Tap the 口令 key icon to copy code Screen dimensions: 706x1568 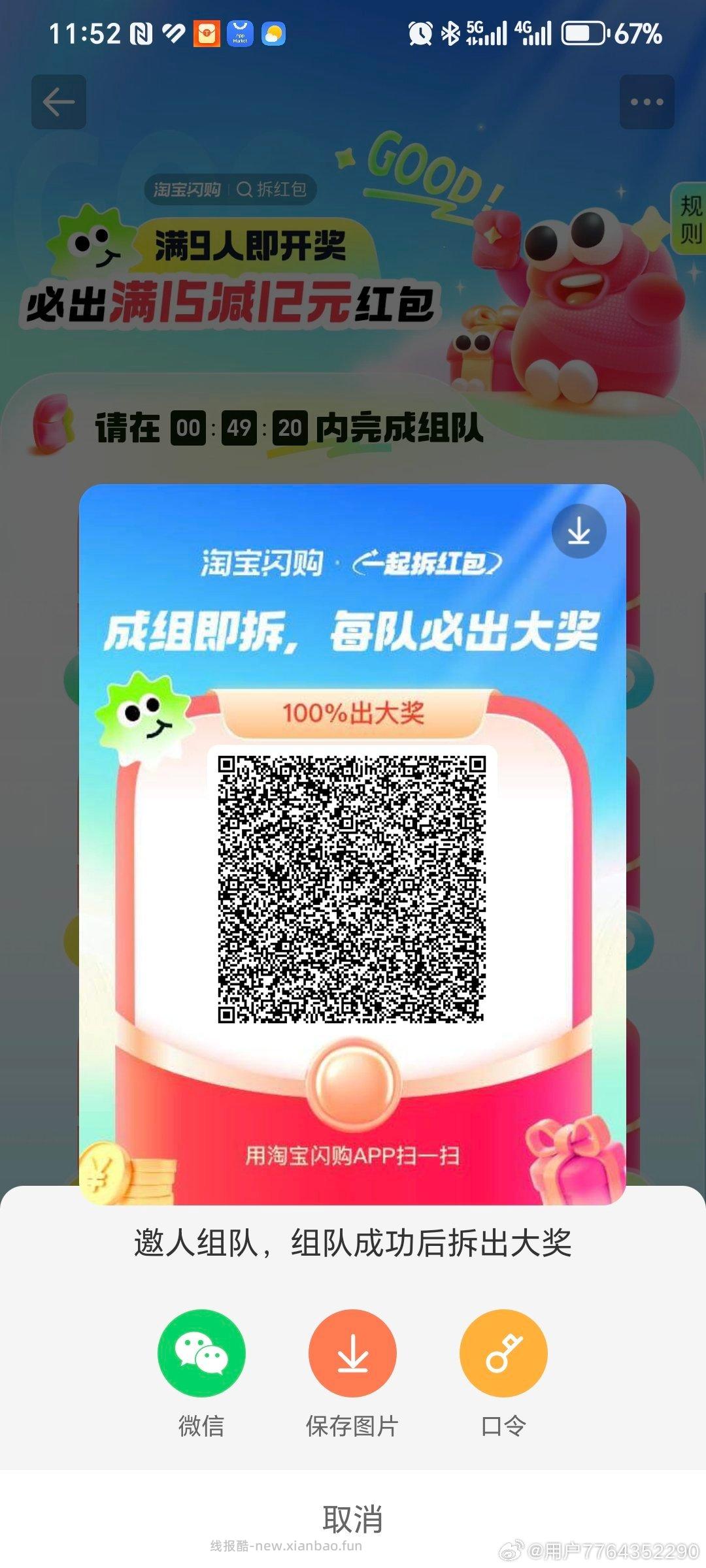(x=504, y=1354)
